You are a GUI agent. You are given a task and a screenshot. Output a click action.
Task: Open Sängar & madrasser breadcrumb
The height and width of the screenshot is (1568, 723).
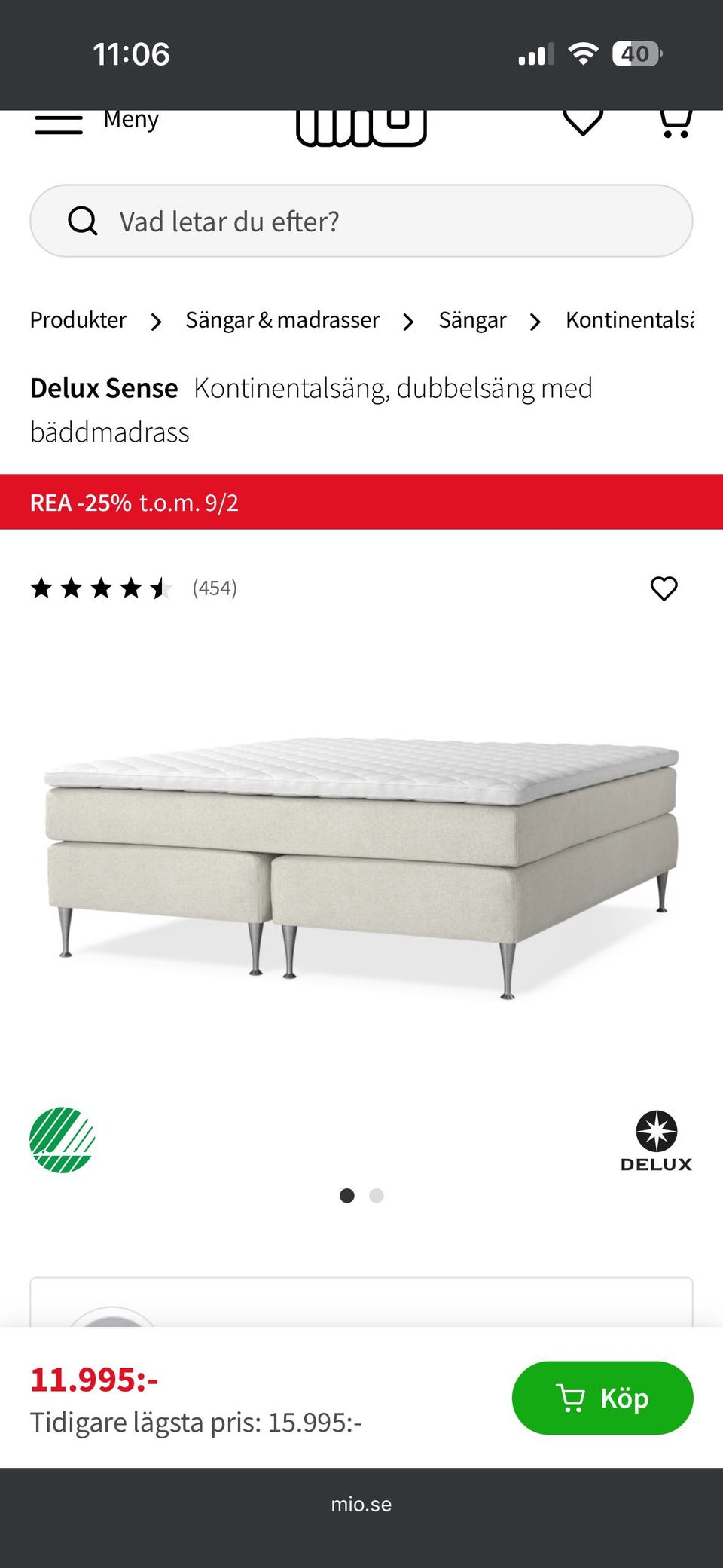pyautogui.click(x=282, y=320)
